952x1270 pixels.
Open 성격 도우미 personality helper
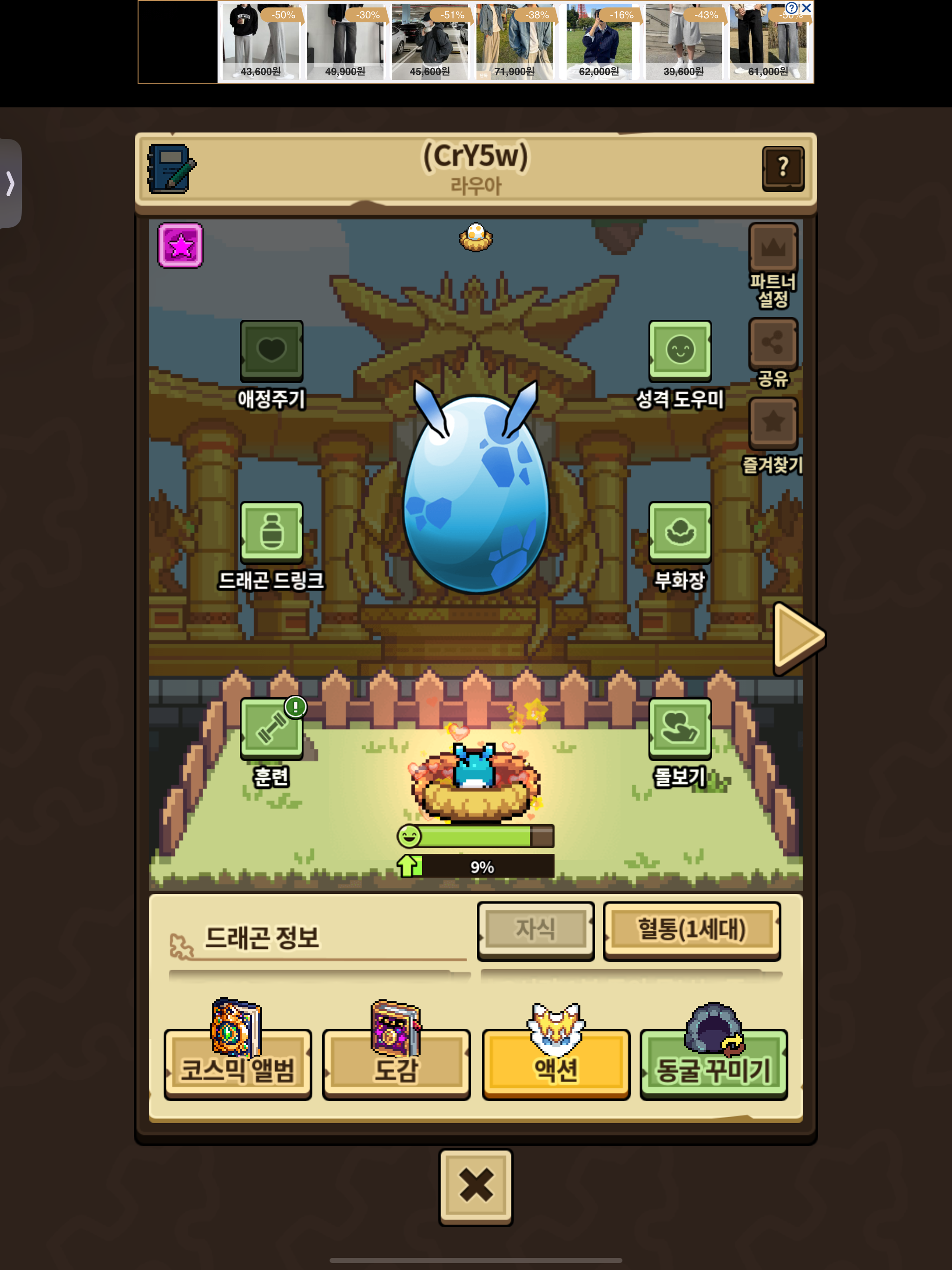click(680, 364)
